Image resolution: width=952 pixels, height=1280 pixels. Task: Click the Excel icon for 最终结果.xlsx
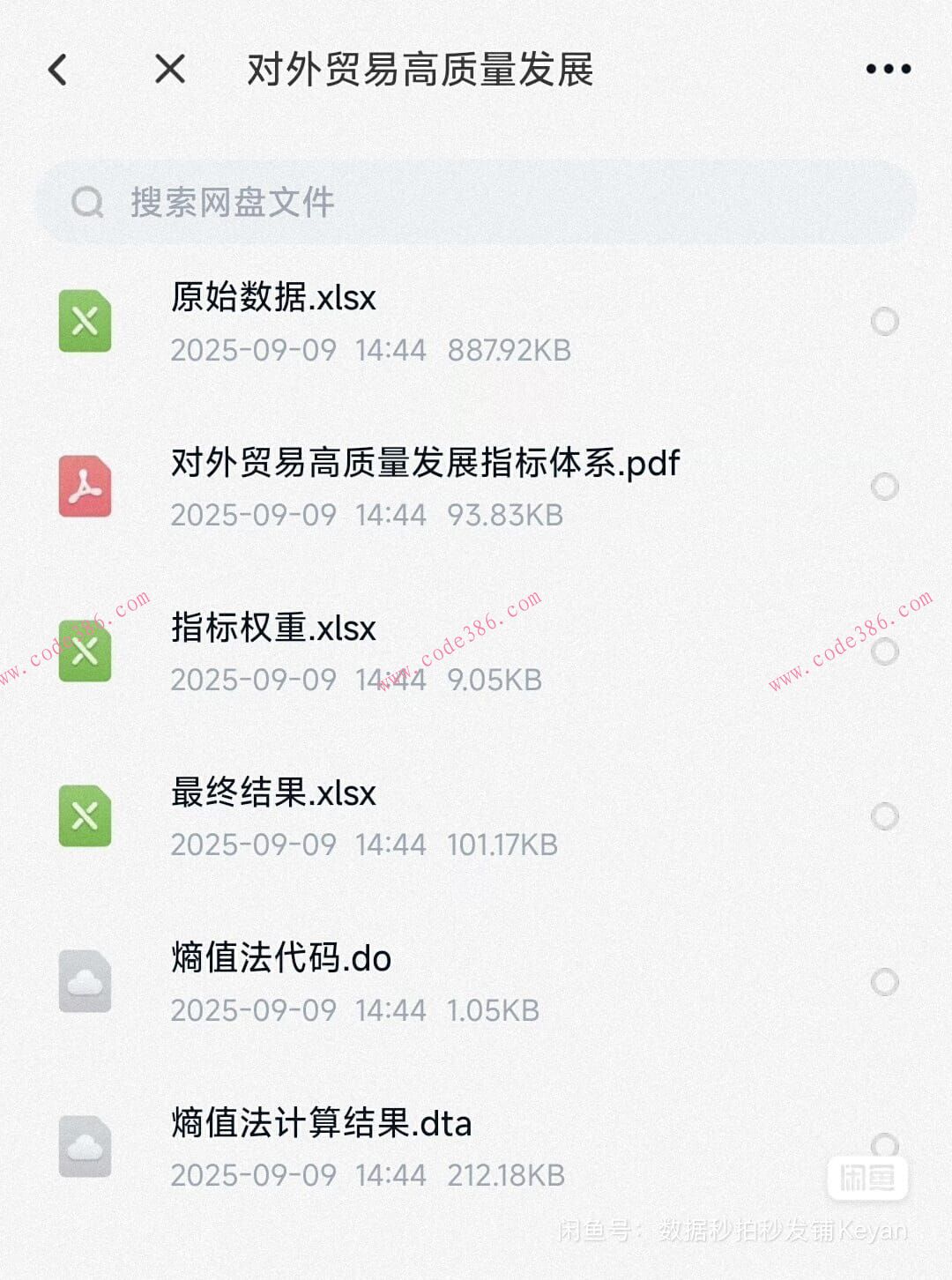84,815
